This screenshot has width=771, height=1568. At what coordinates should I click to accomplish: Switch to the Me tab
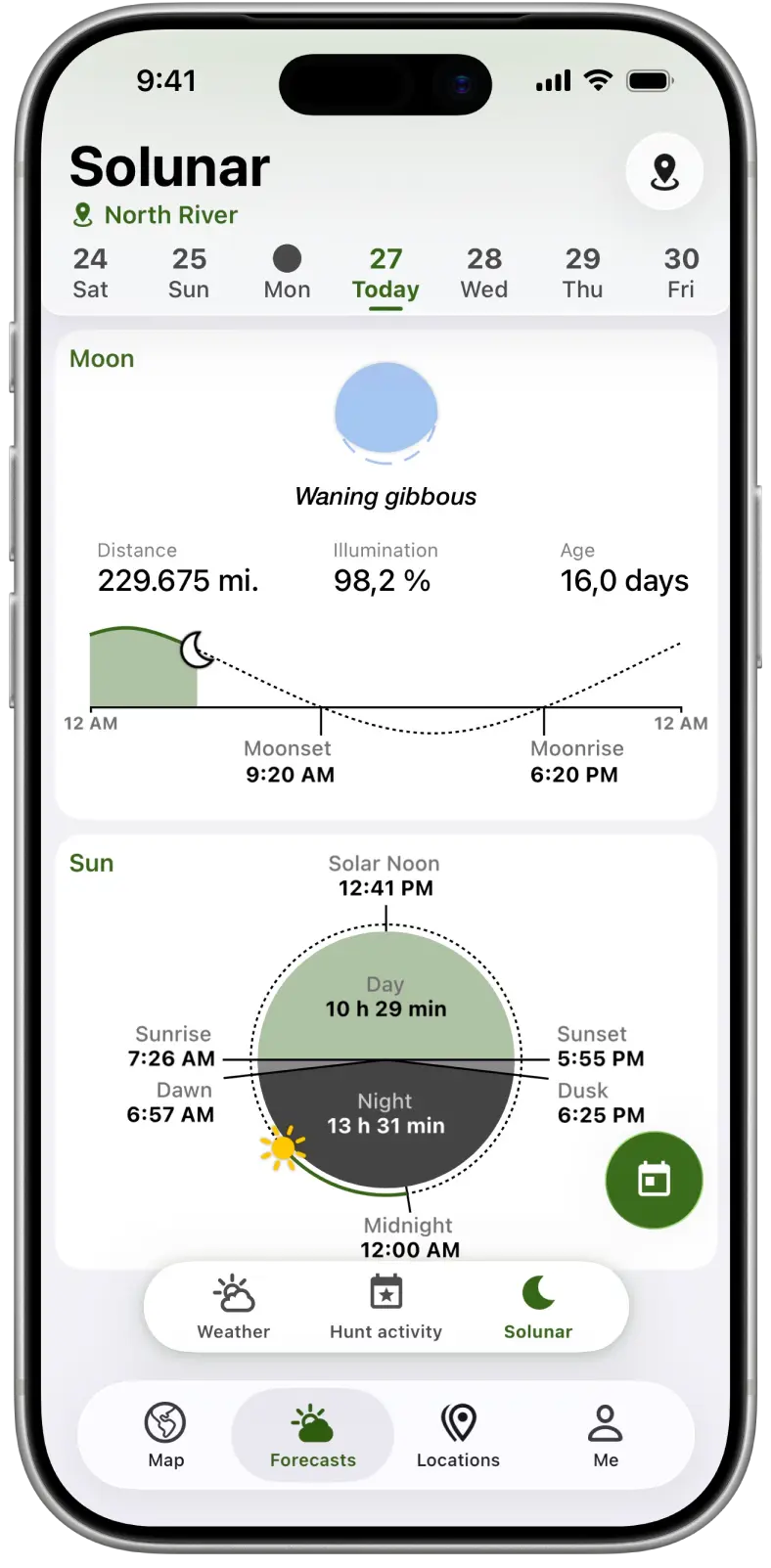click(606, 1435)
